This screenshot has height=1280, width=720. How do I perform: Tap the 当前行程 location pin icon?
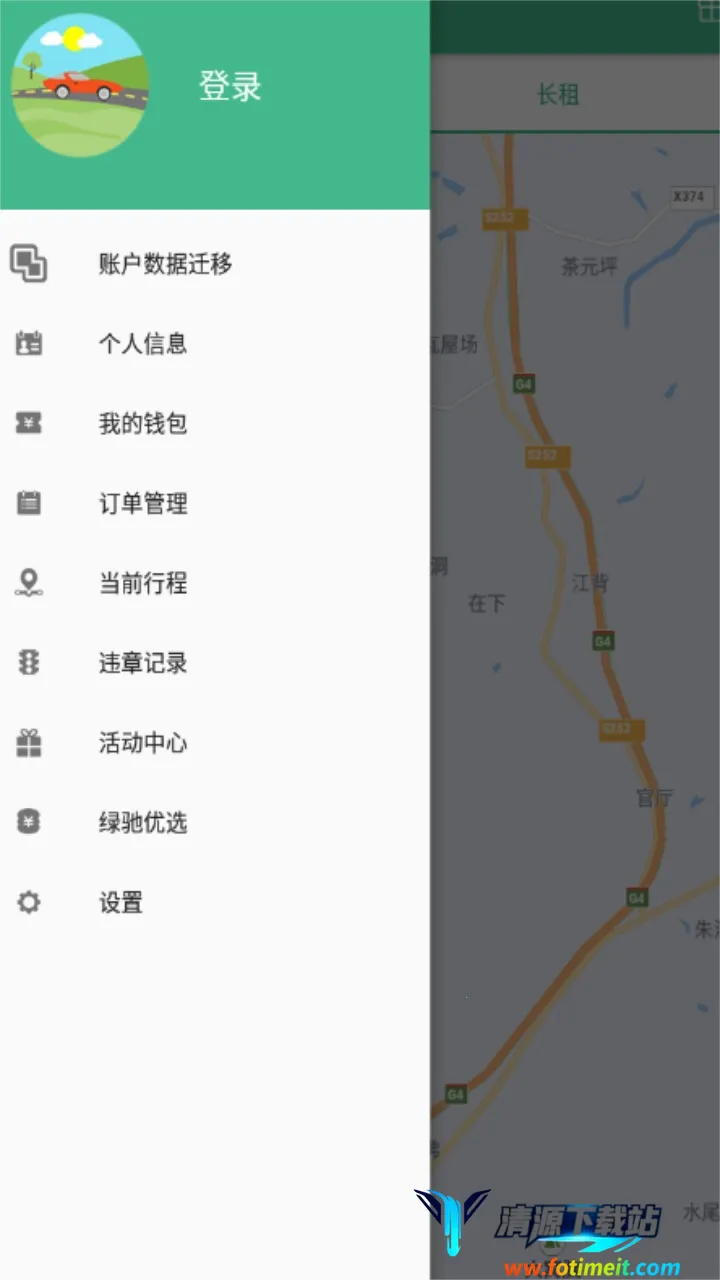point(28,583)
